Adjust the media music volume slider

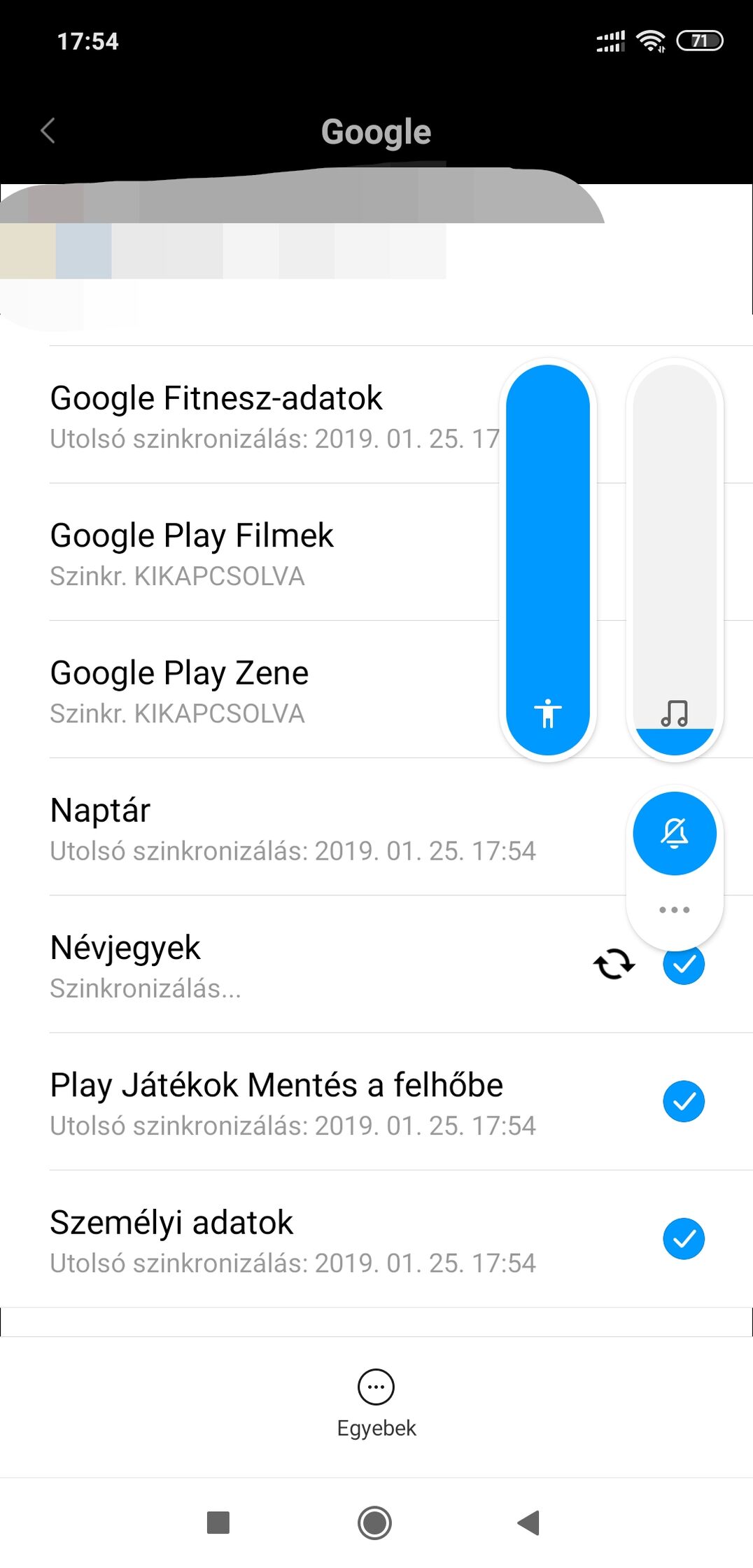pos(675,560)
